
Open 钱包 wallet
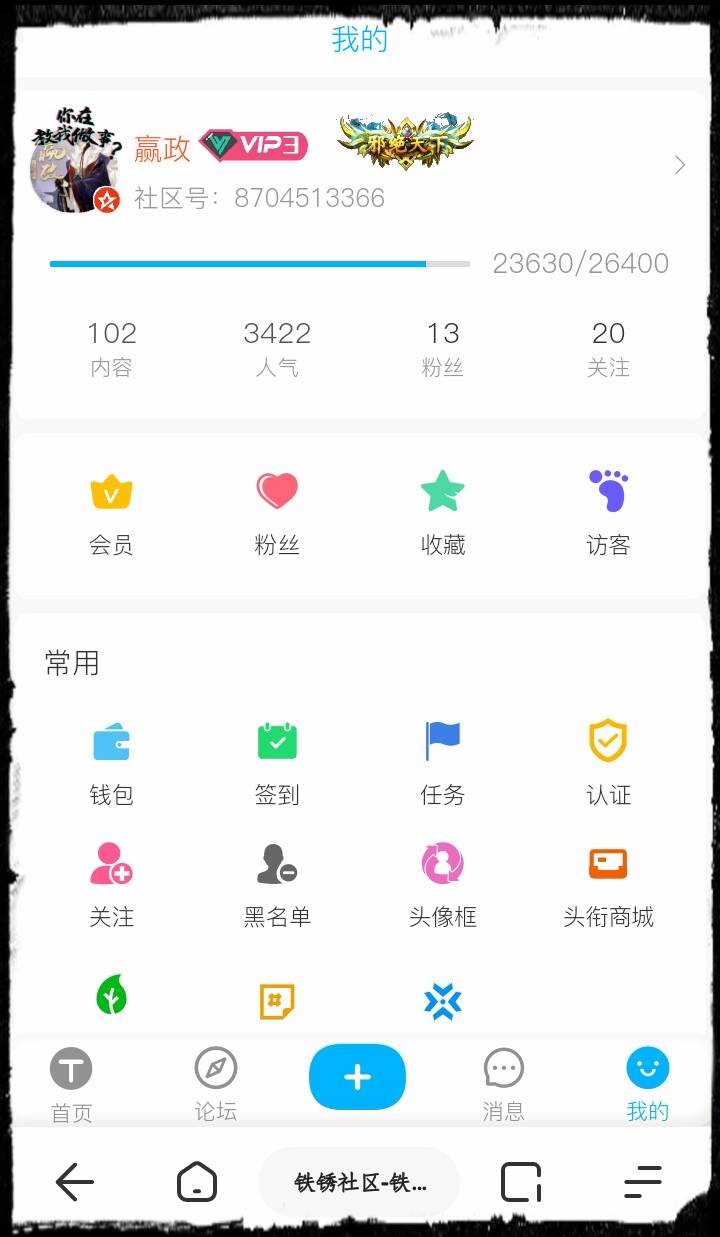[x=111, y=762]
